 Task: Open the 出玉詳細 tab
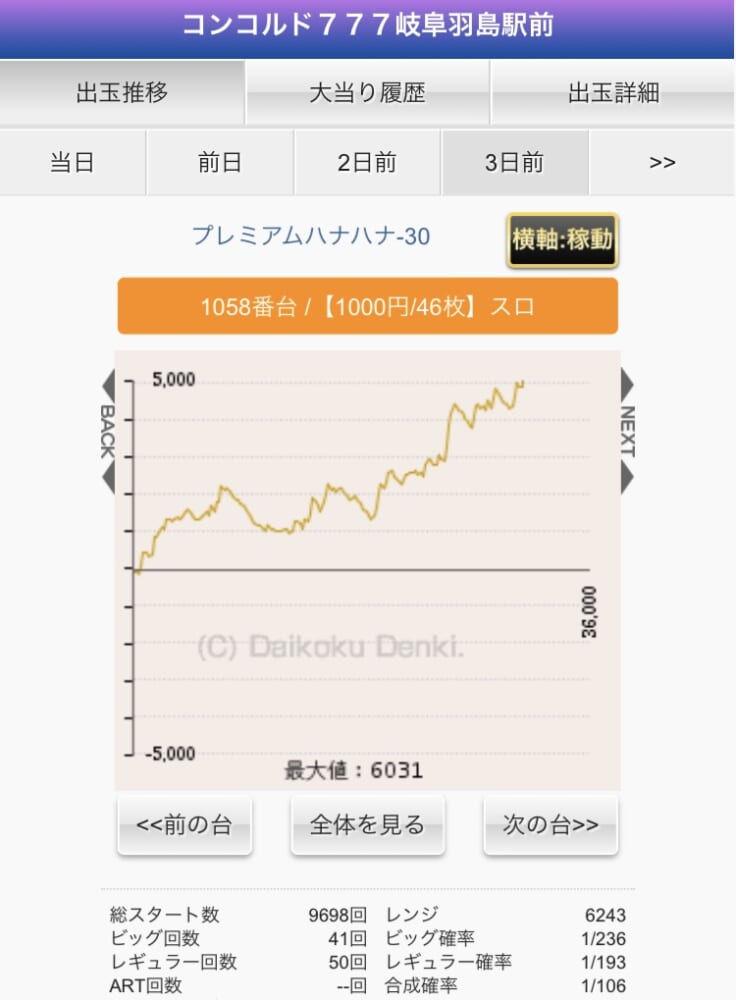tap(613, 93)
